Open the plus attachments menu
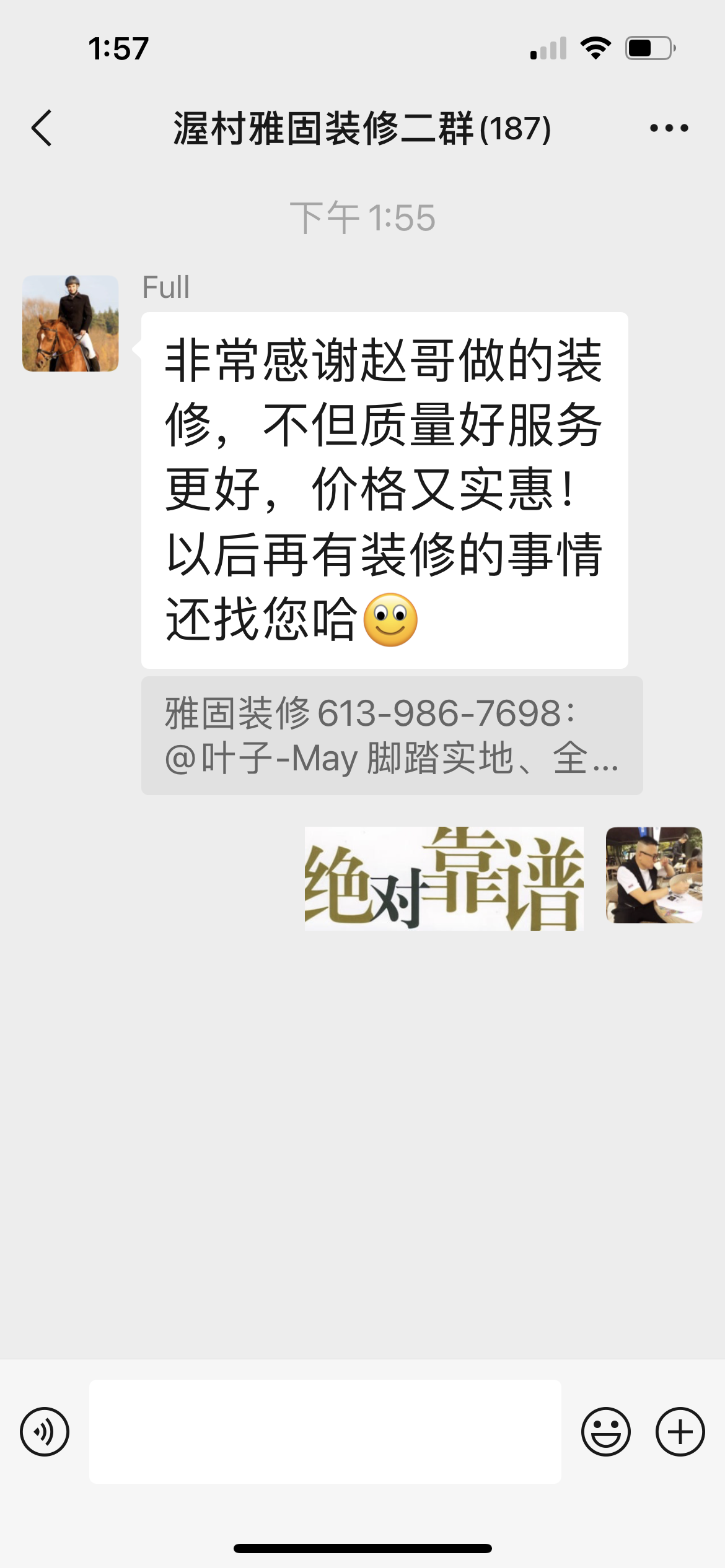This screenshot has height=1568, width=725. pyautogui.click(x=680, y=1431)
